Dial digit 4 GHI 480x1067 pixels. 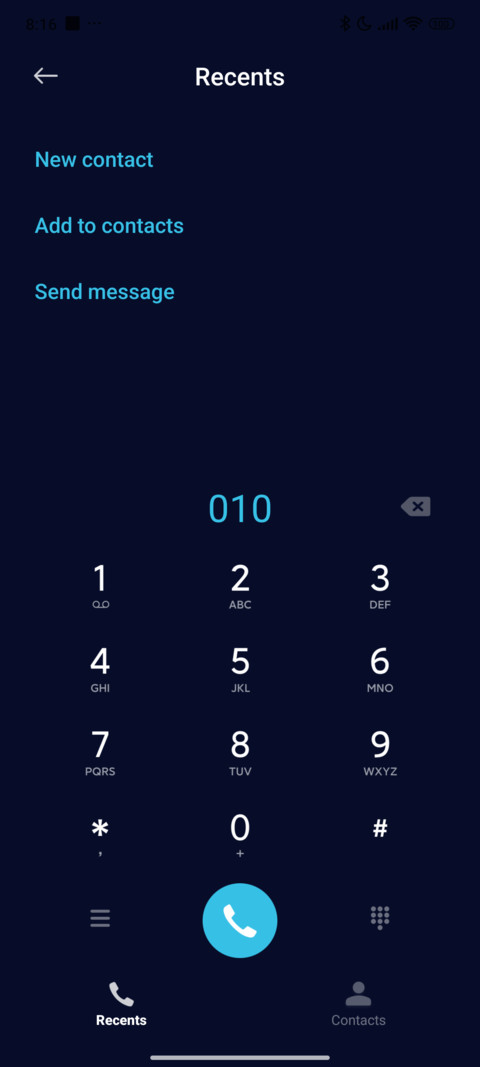[x=100, y=670]
